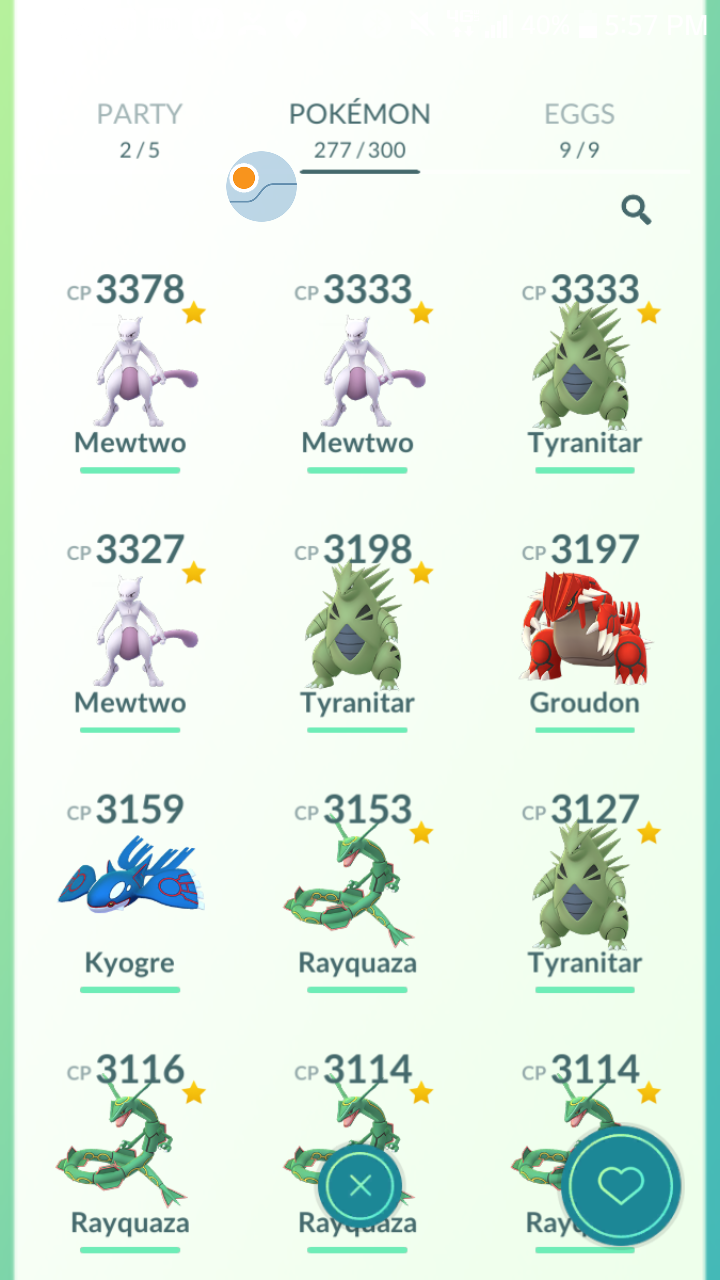The image size is (720, 1280).
Task: Switch to the Eggs tab
Action: [x=579, y=130]
